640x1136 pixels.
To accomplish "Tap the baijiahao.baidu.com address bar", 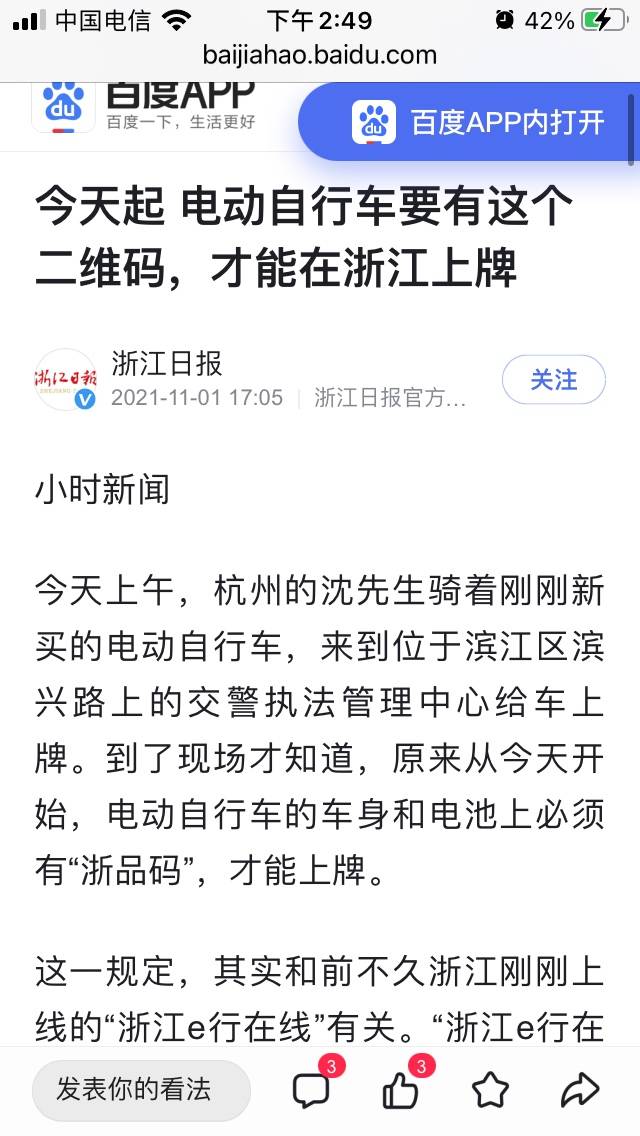I will click(320, 55).
